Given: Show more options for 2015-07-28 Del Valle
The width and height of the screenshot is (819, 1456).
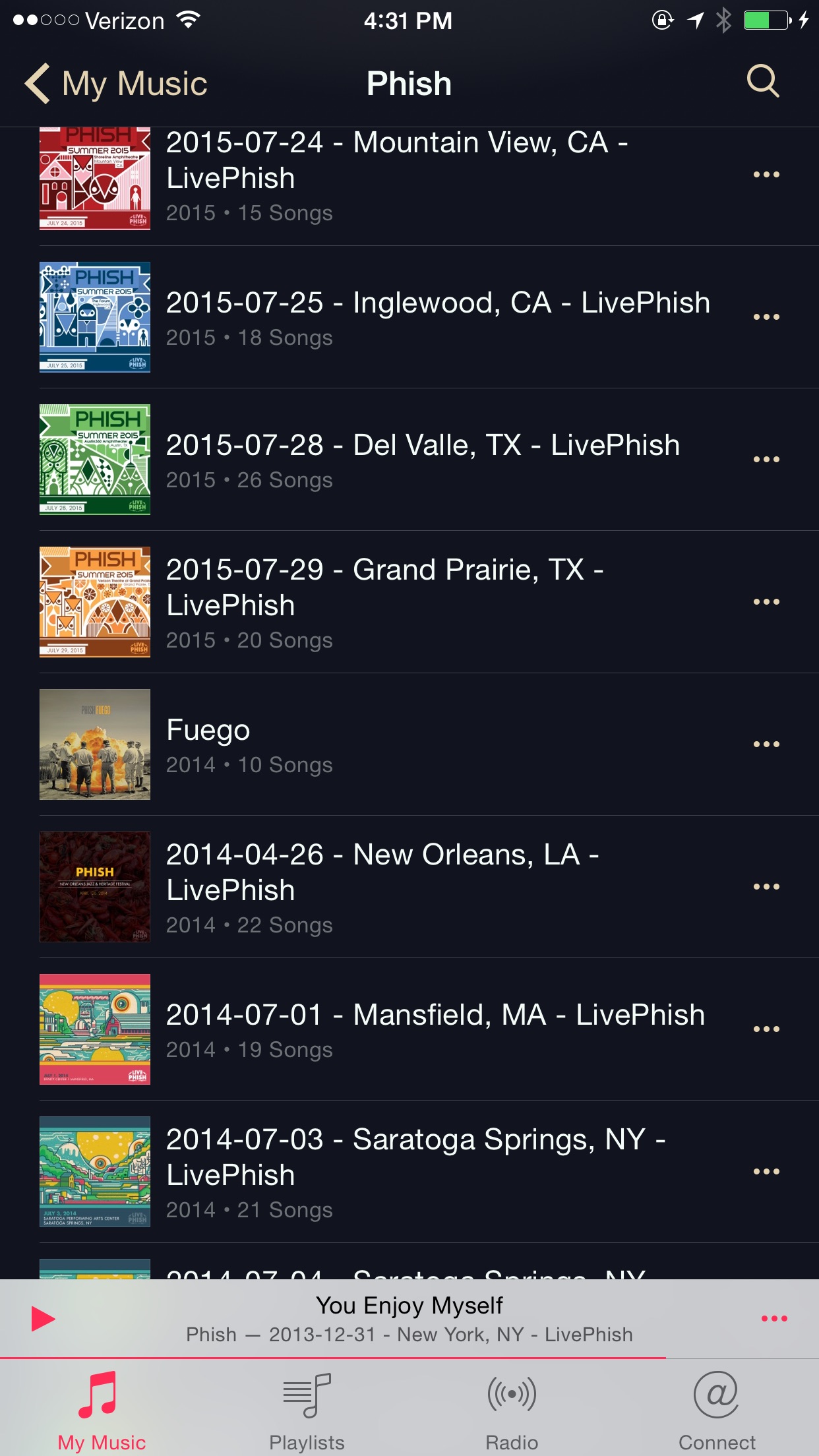Looking at the screenshot, I should coord(766,460).
